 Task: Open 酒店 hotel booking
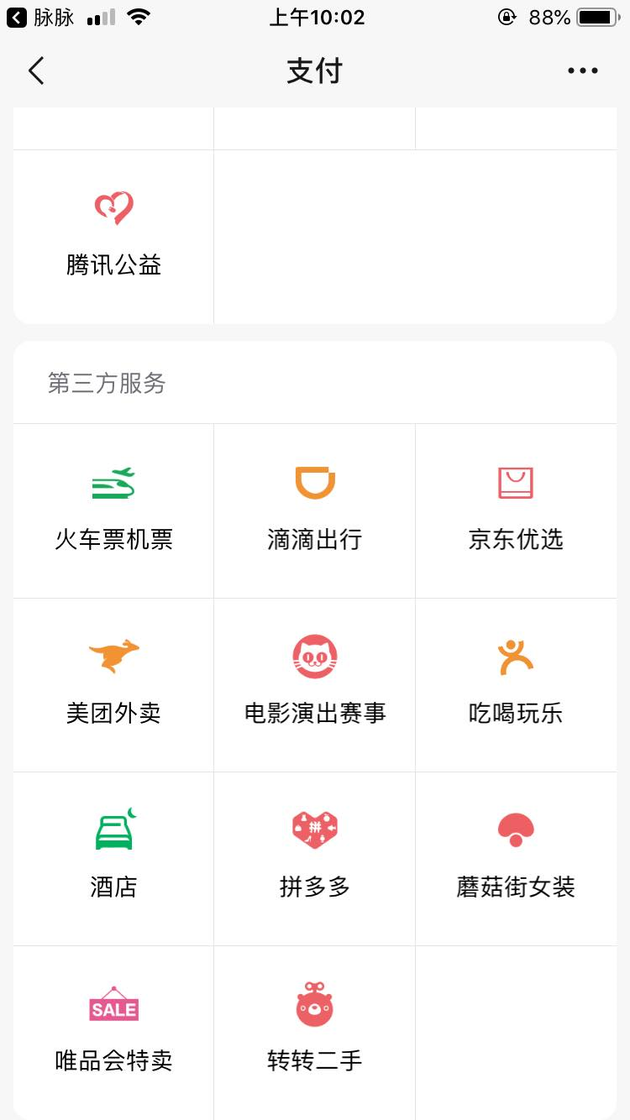(114, 859)
